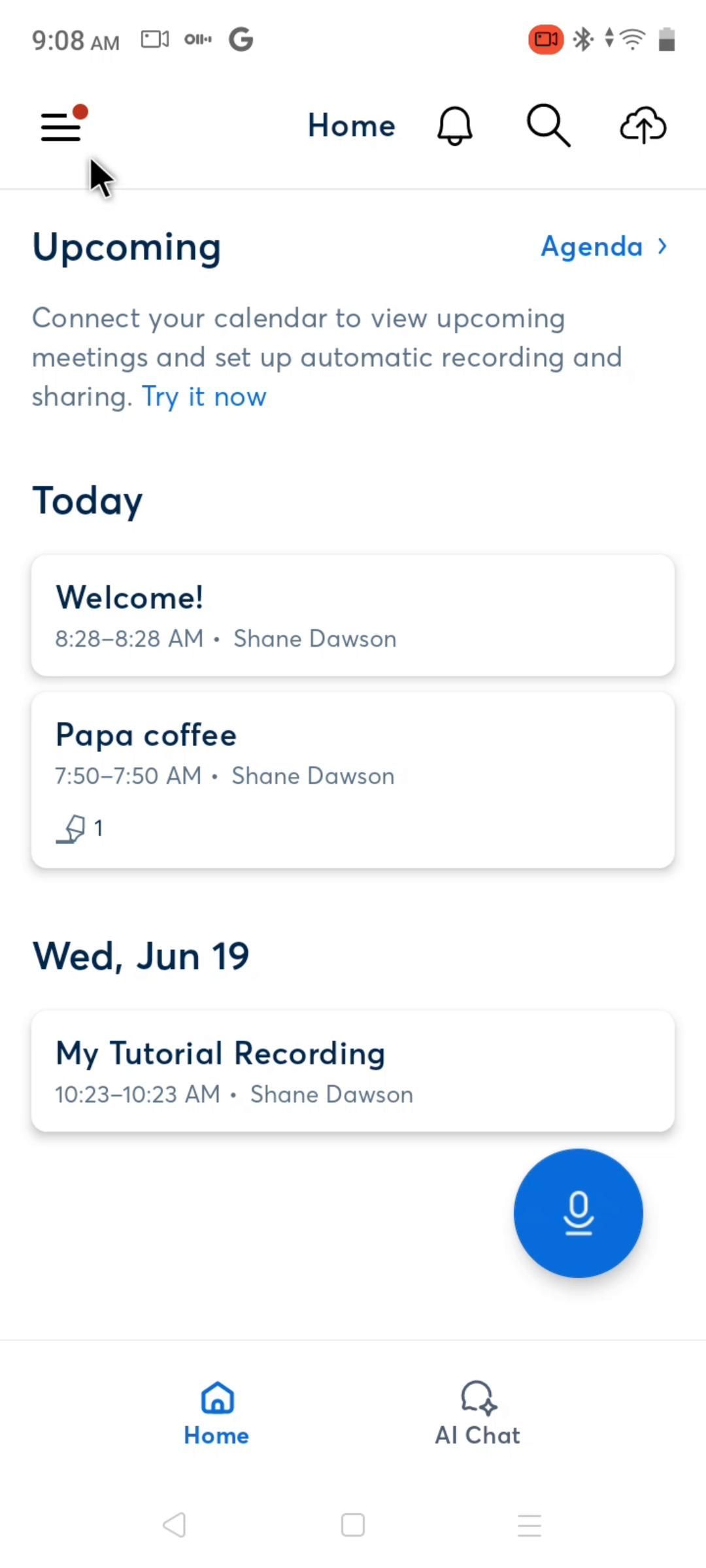Tap the Try it now link
The height and width of the screenshot is (1568, 706).
(x=204, y=397)
